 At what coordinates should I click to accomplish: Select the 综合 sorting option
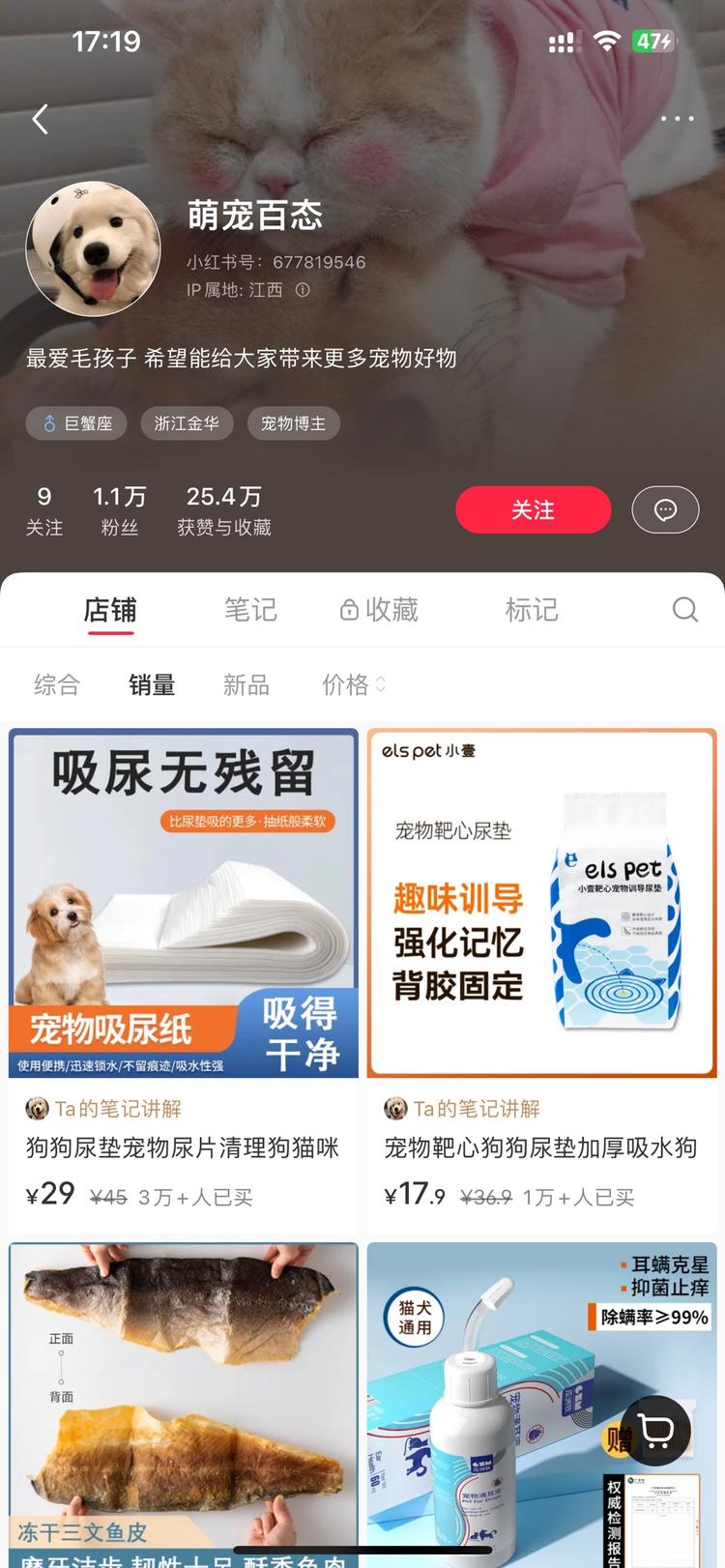tap(55, 684)
